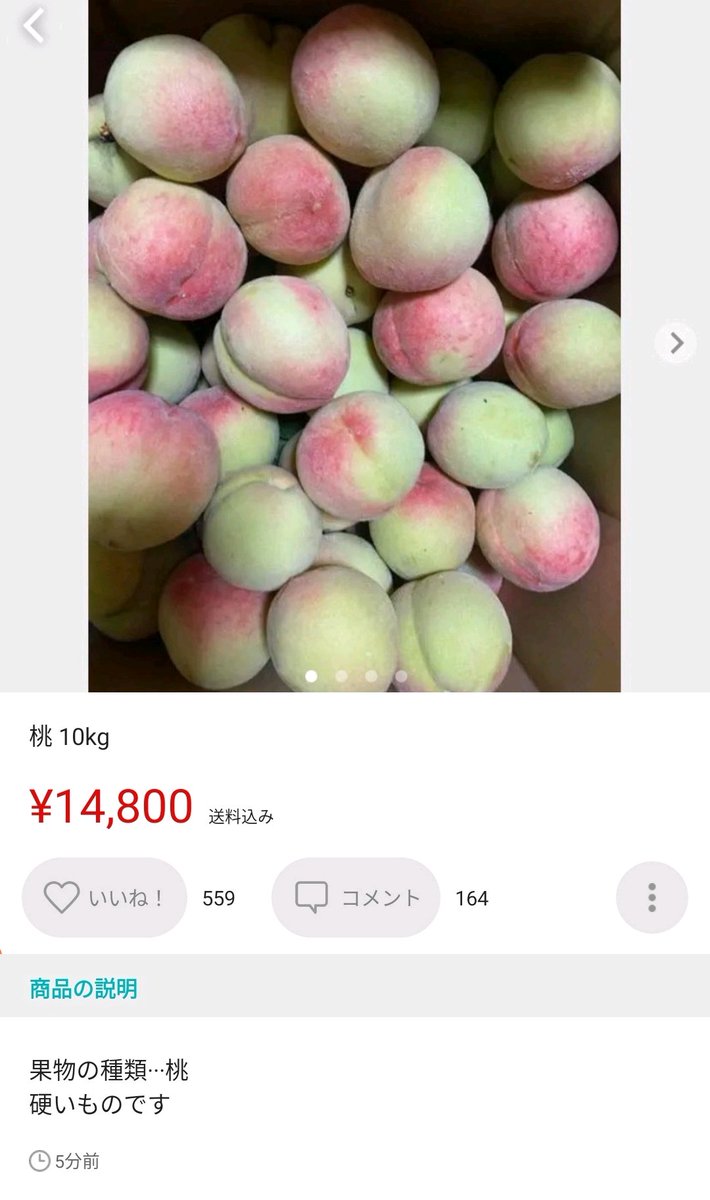This screenshot has height=1200, width=710.
Task: Open the peach product photo fullscreen
Action: (x=354, y=345)
